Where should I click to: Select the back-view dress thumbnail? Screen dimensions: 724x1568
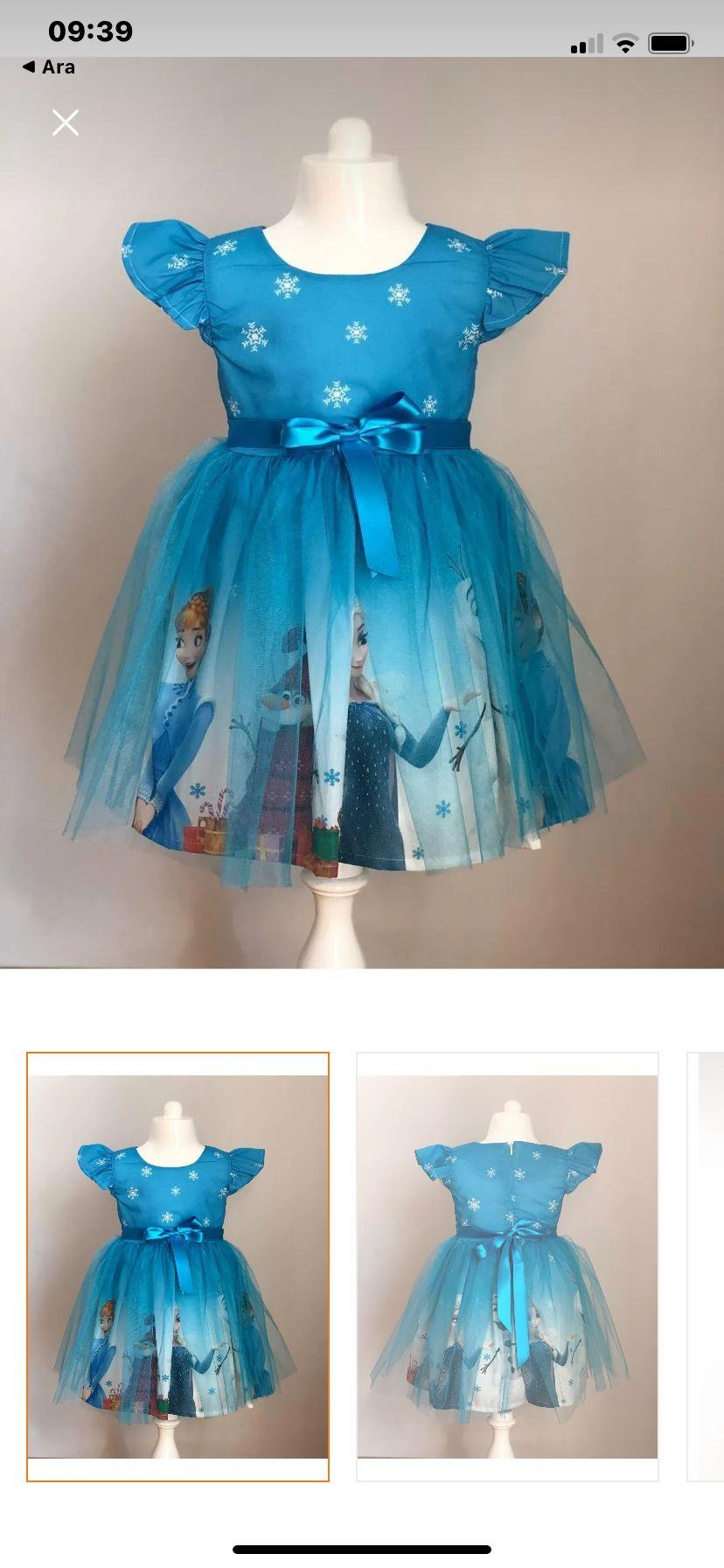pyautogui.click(x=507, y=1266)
